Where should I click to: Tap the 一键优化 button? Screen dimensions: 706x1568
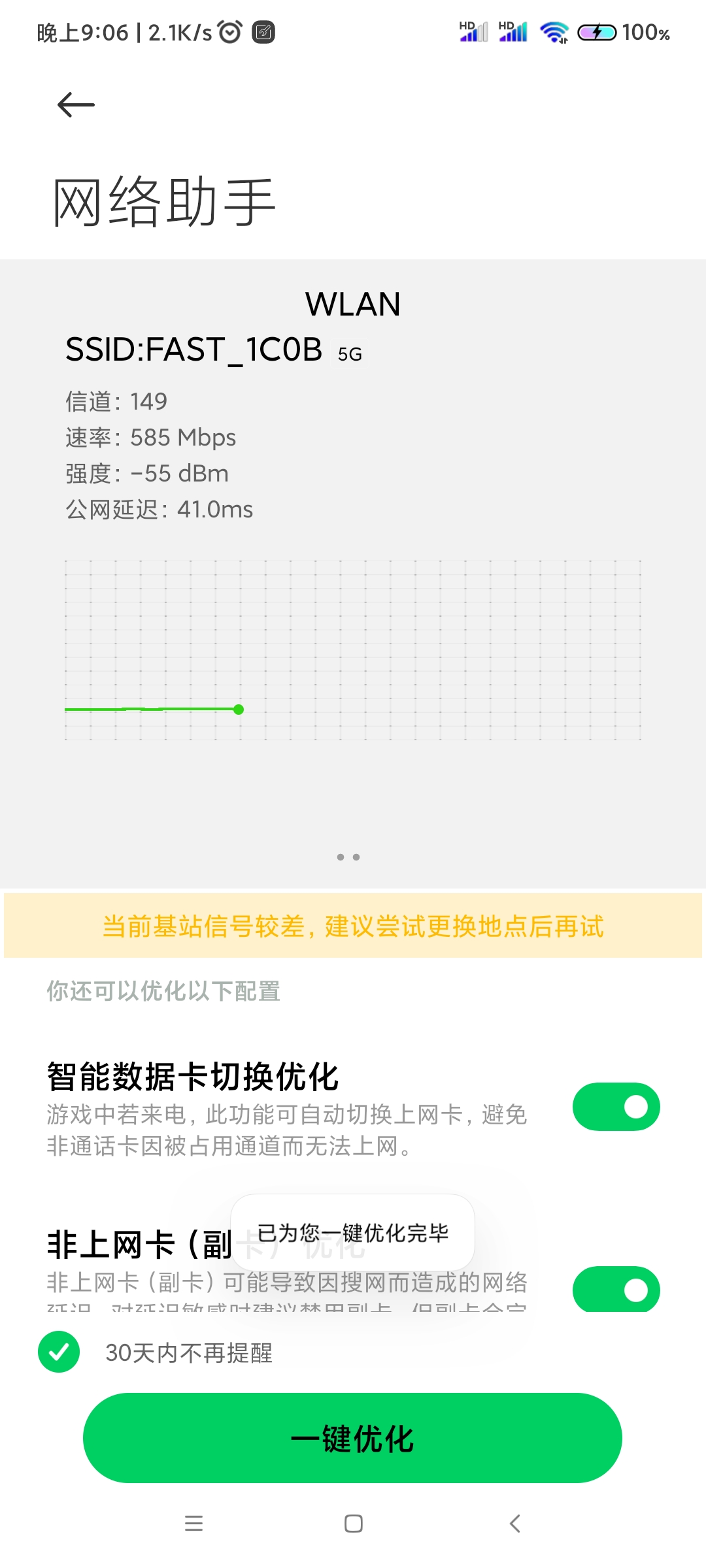coord(352,1438)
